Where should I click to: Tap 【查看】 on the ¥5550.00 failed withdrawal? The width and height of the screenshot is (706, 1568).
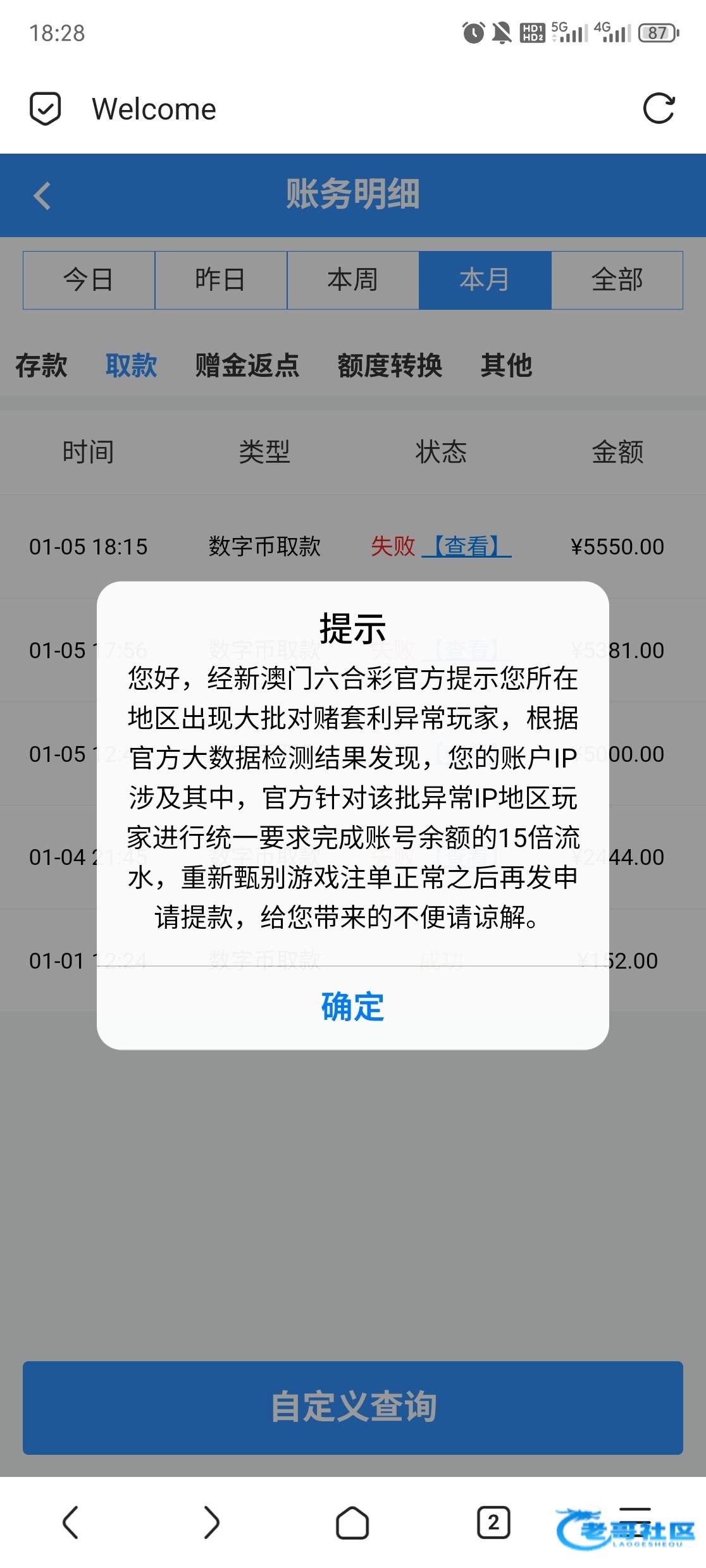[x=467, y=546]
